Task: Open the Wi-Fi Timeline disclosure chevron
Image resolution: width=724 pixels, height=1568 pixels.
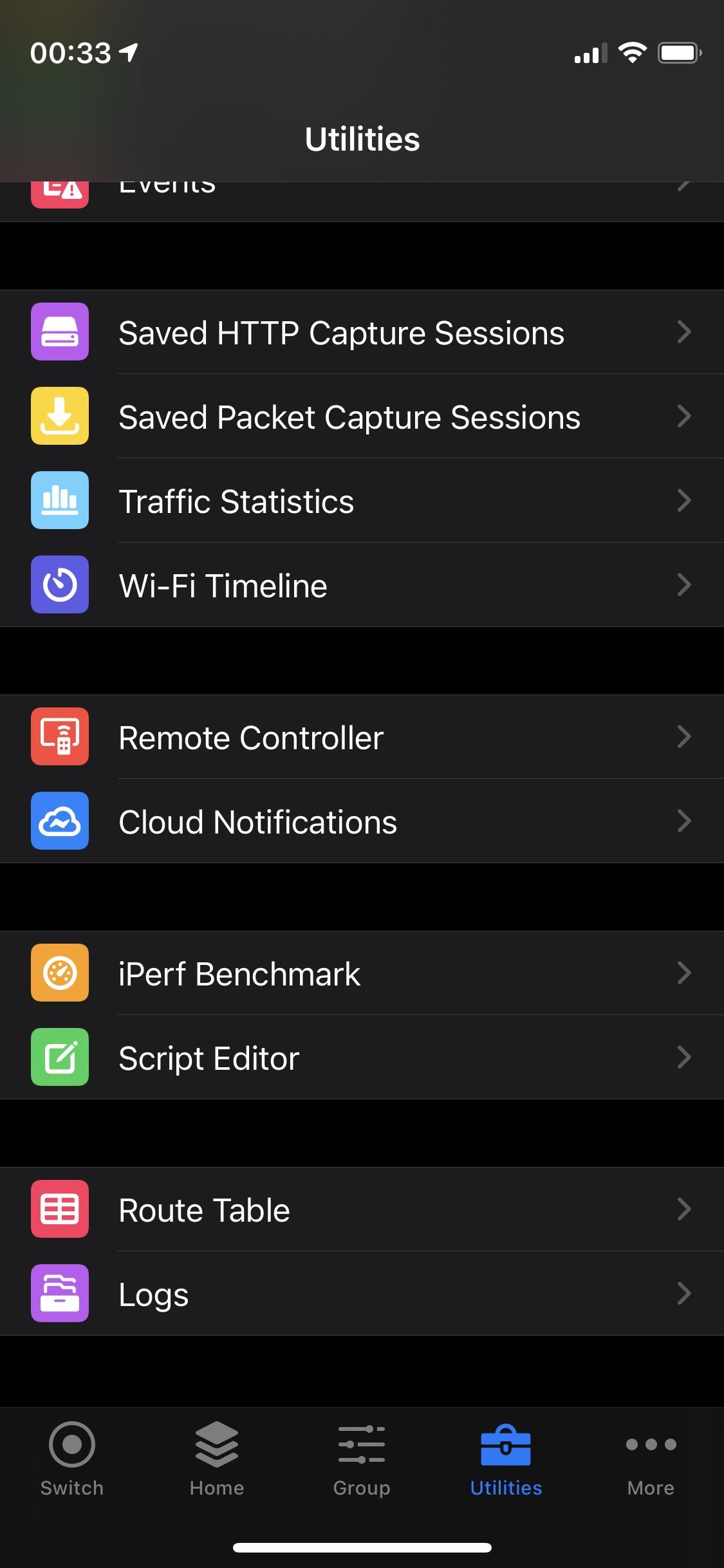Action: pyautogui.click(x=684, y=585)
